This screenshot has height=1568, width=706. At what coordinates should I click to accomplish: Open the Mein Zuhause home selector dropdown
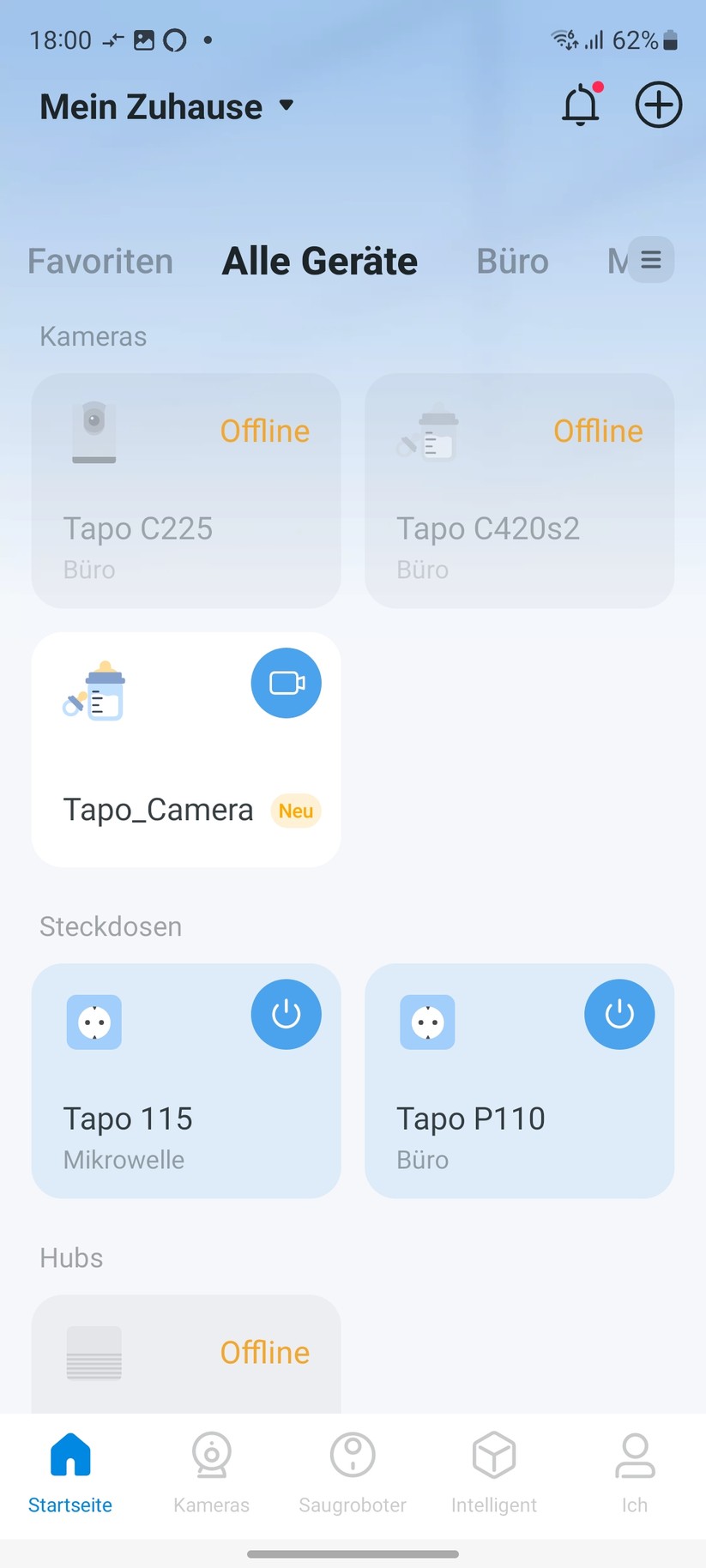[x=167, y=106]
